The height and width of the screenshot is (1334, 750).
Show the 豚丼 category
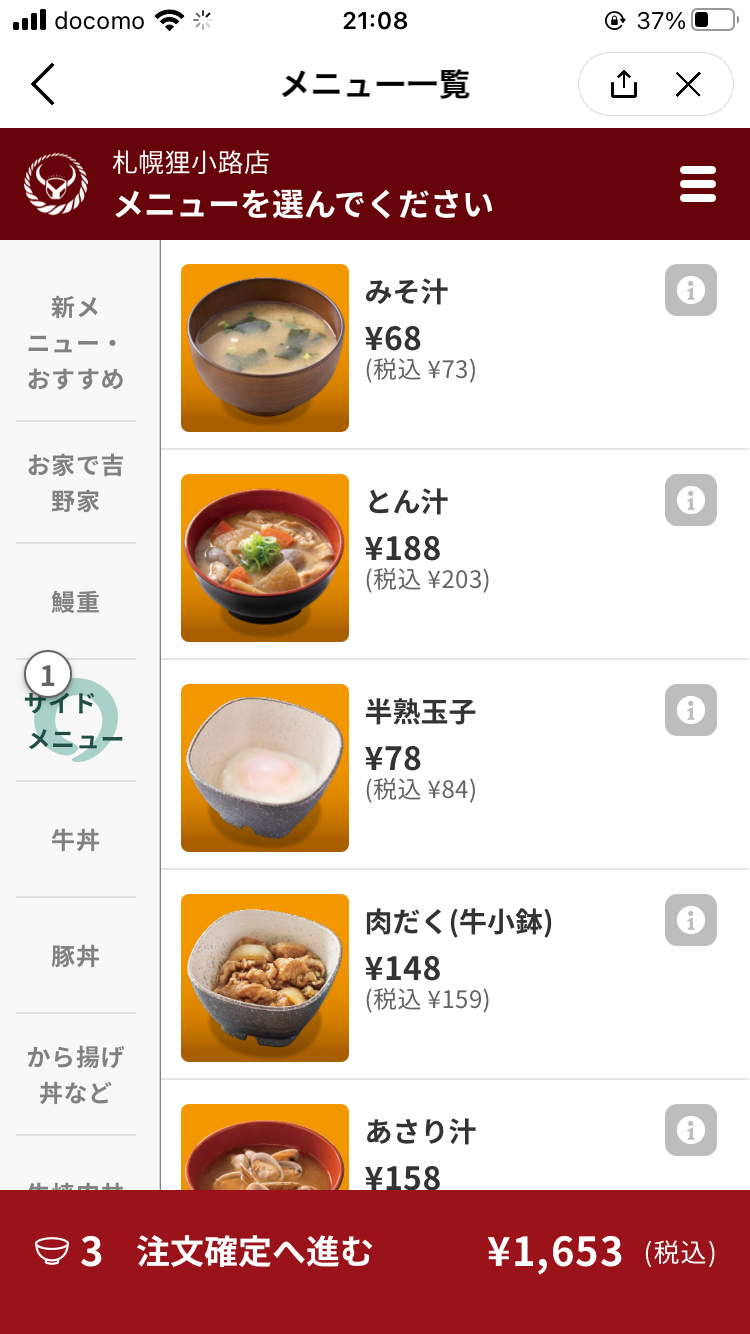pyautogui.click(x=76, y=956)
